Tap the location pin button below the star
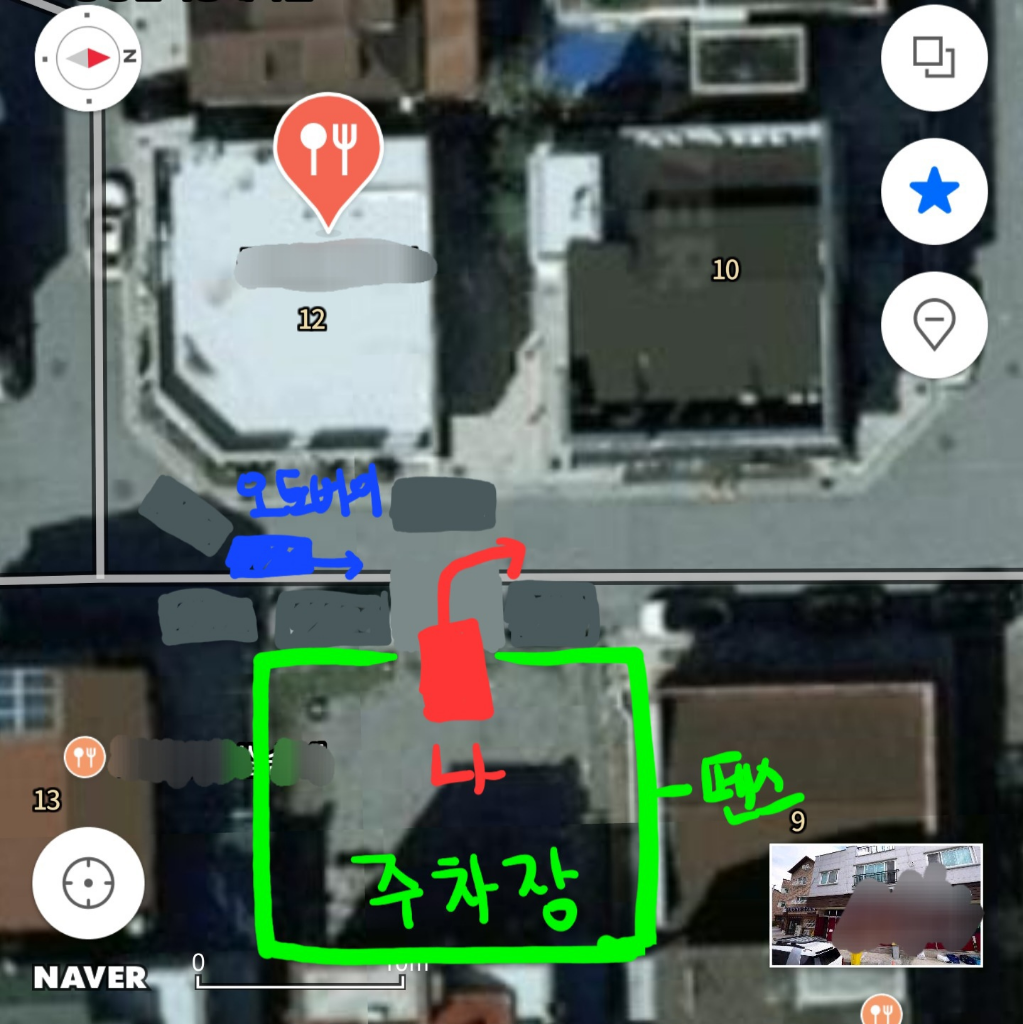This screenshot has width=1023, height=1024. point(934,325)
